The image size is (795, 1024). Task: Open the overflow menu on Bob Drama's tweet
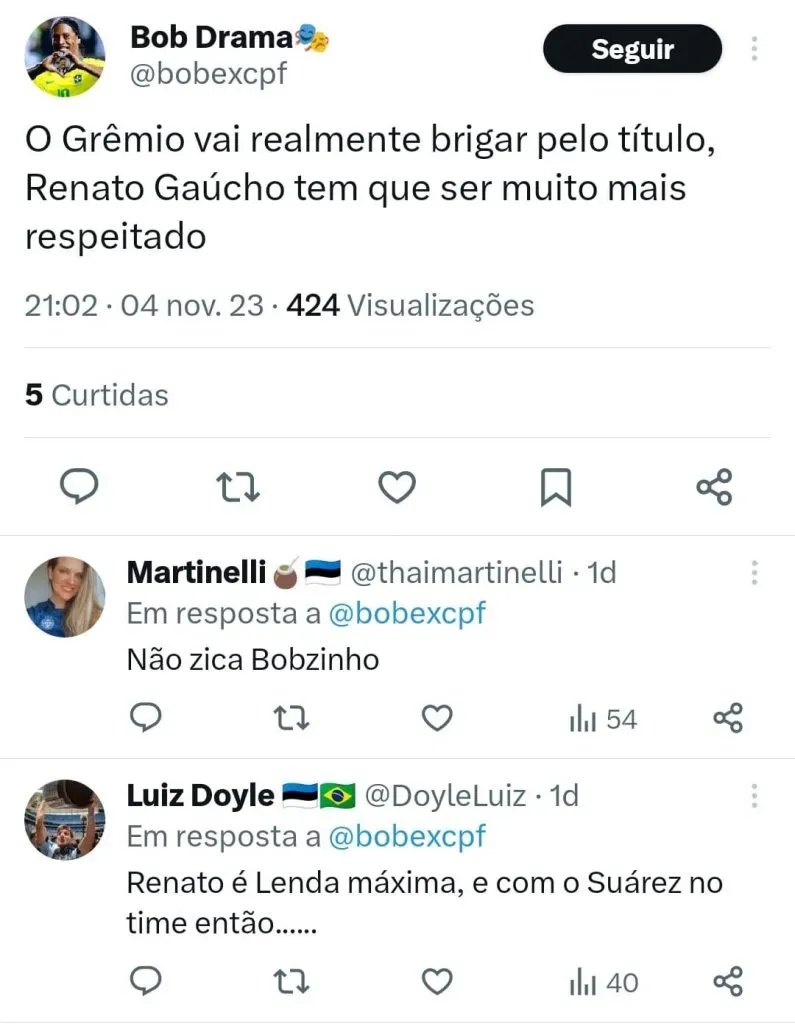754,48
